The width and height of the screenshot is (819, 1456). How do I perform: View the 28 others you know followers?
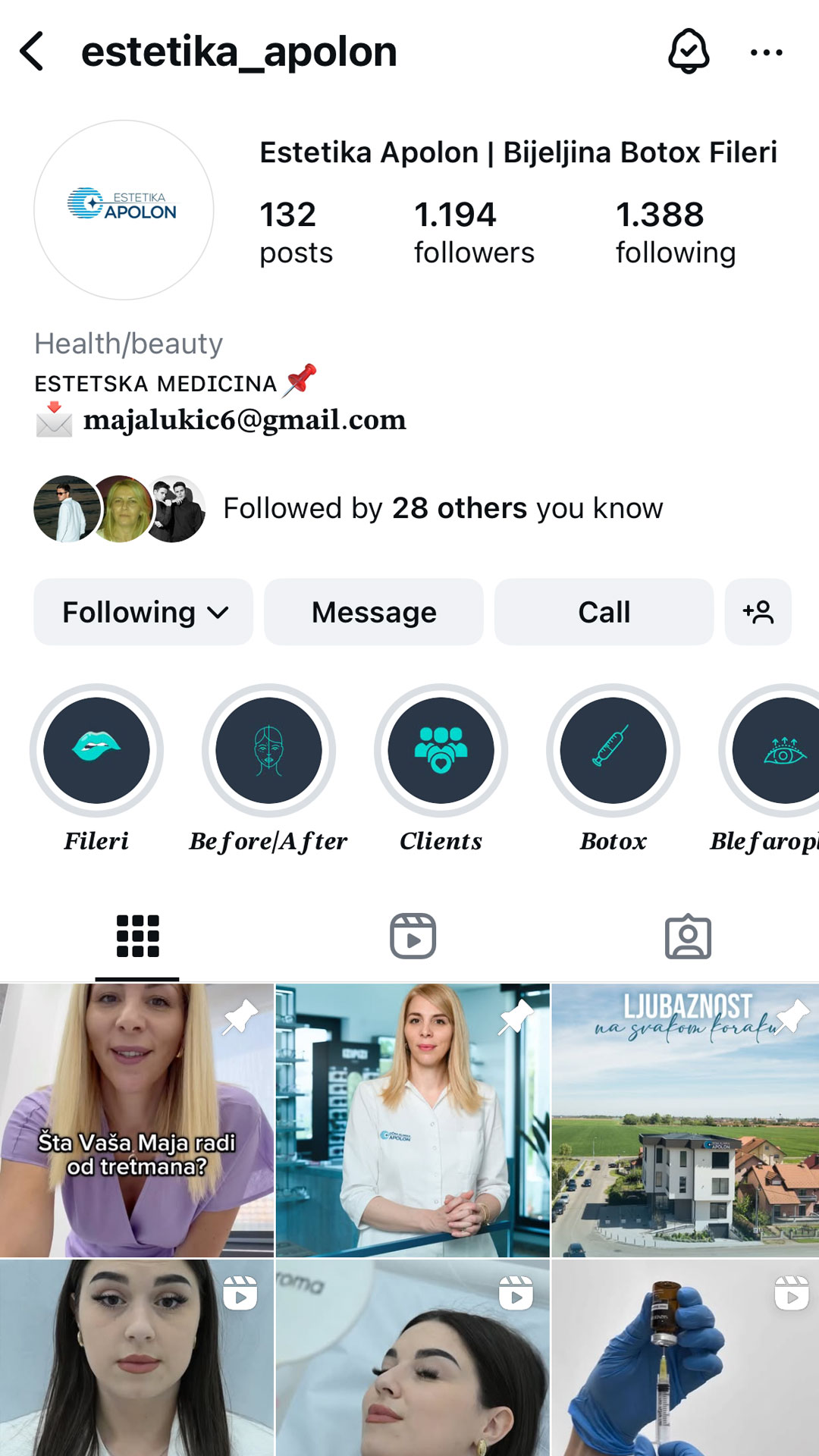click(442, 508)
